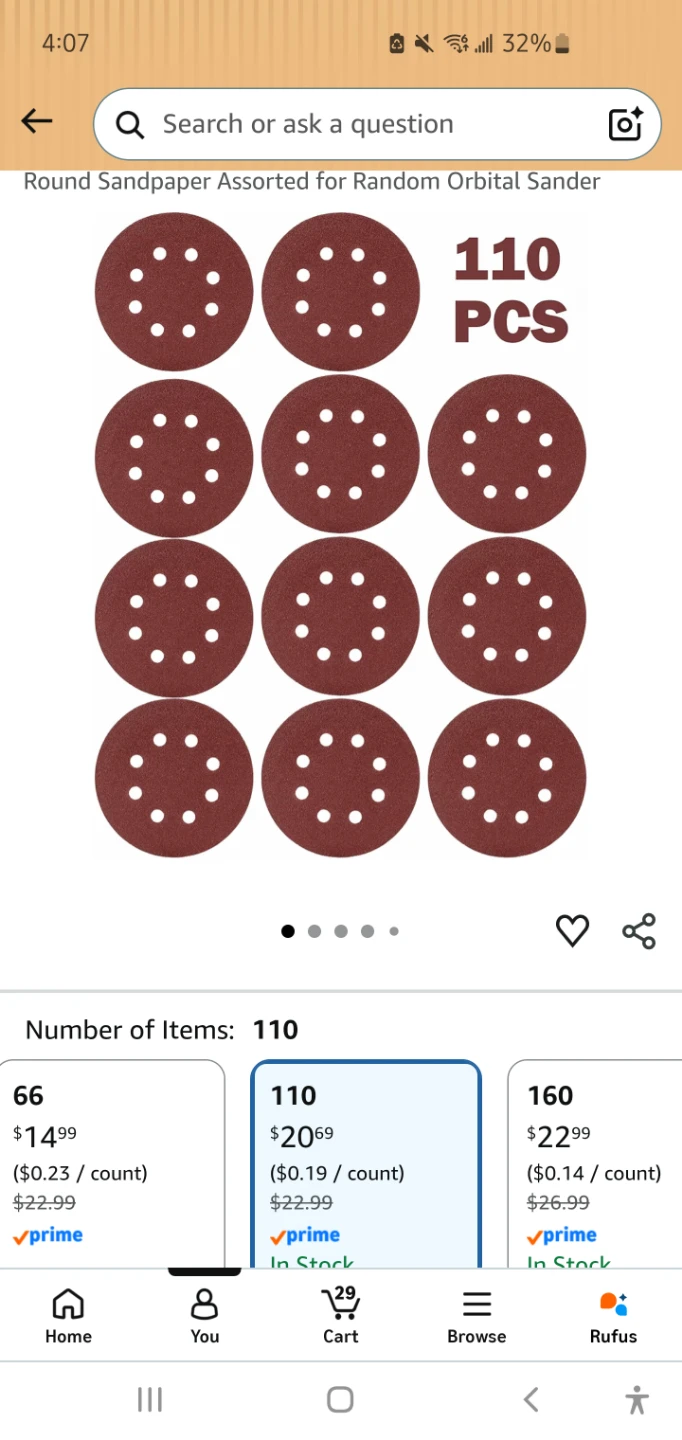Viewport: 682px width, 1440px height.
Task: Choose the 160 count option
Action: (595, 1164)
